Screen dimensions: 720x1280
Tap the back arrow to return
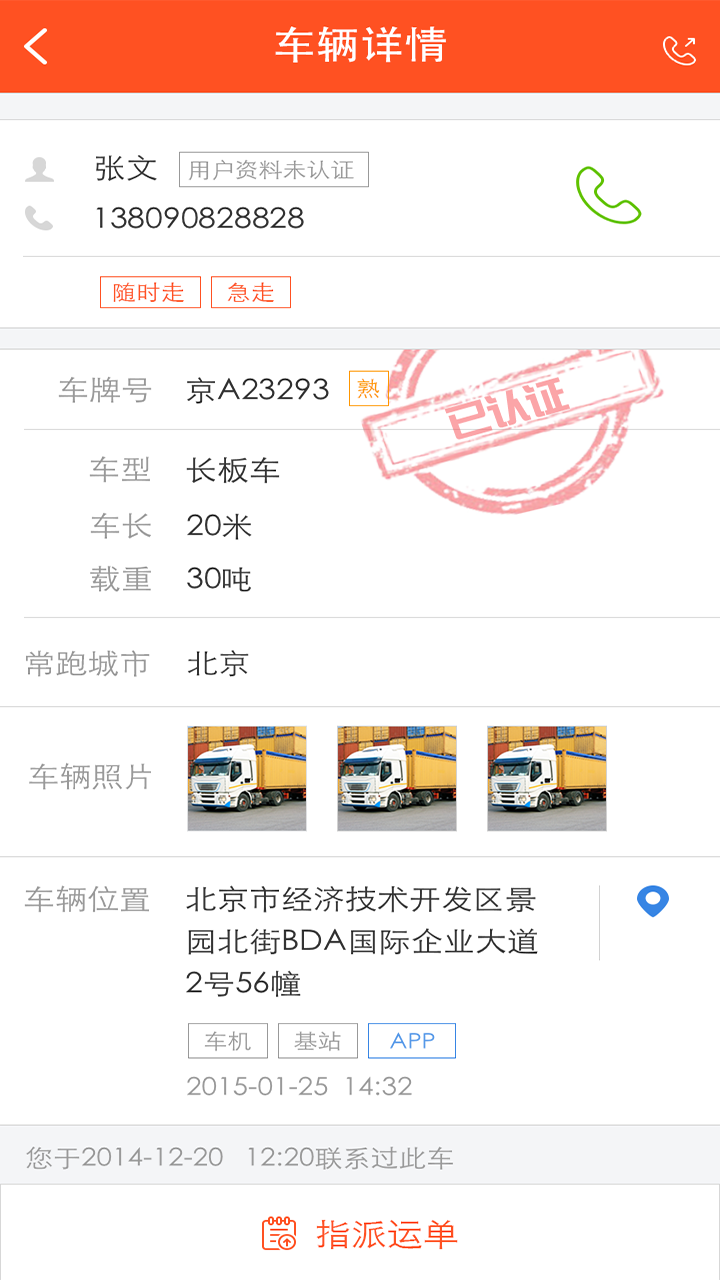coord(36,46)
